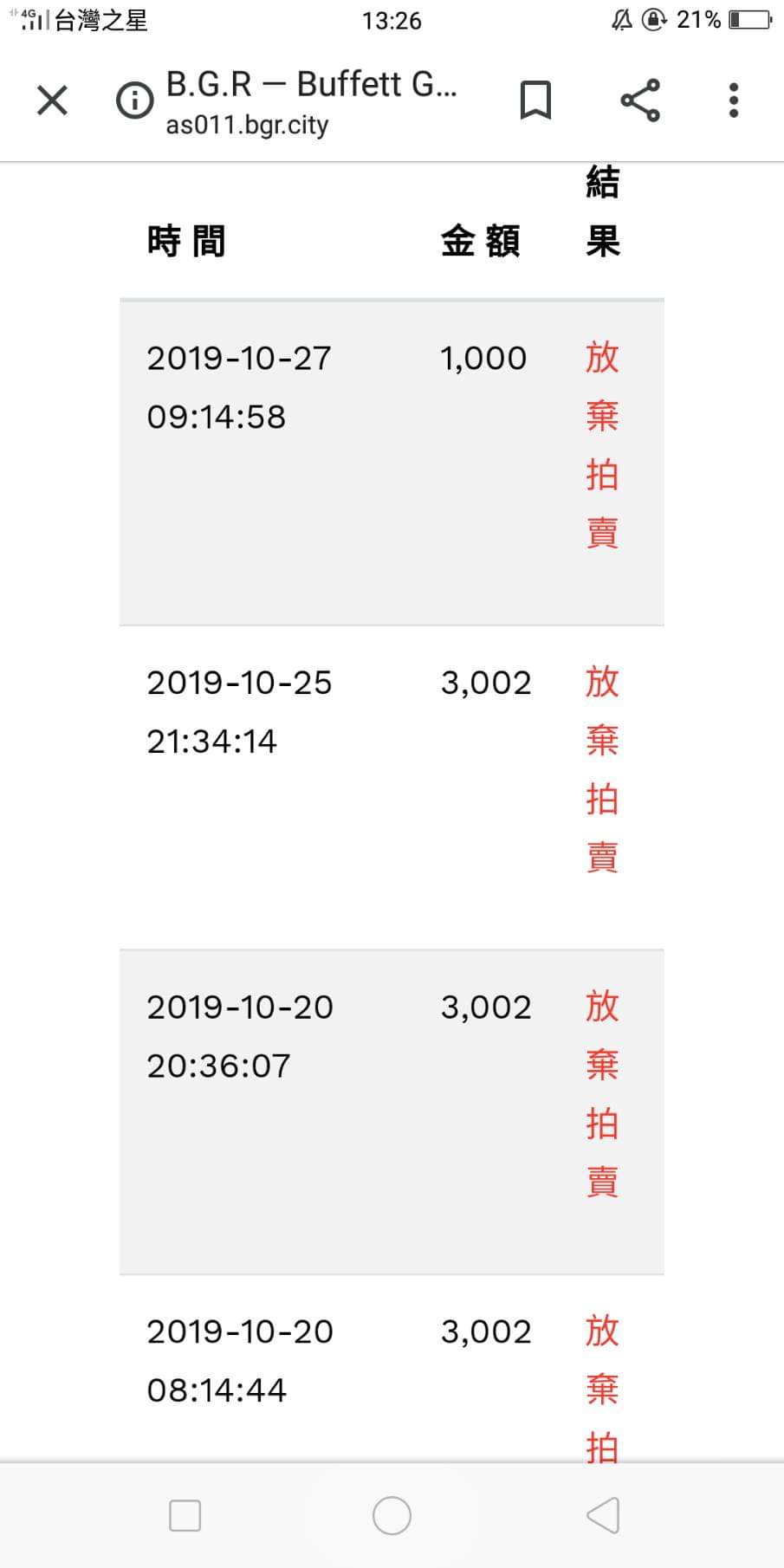Bookmark this page

(x=535, y=100)
